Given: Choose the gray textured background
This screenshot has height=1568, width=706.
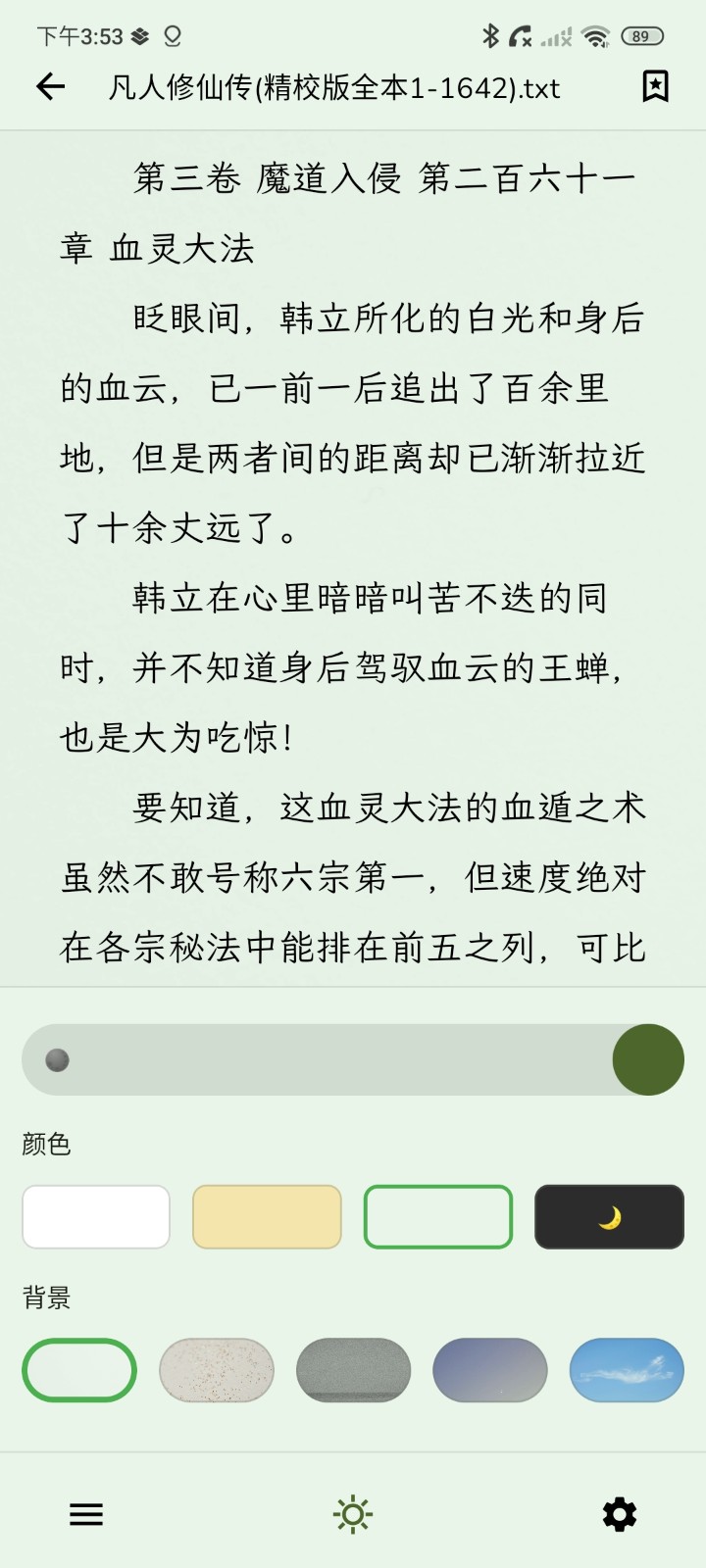Looking at the screenshot, I should click(353, 1370).
